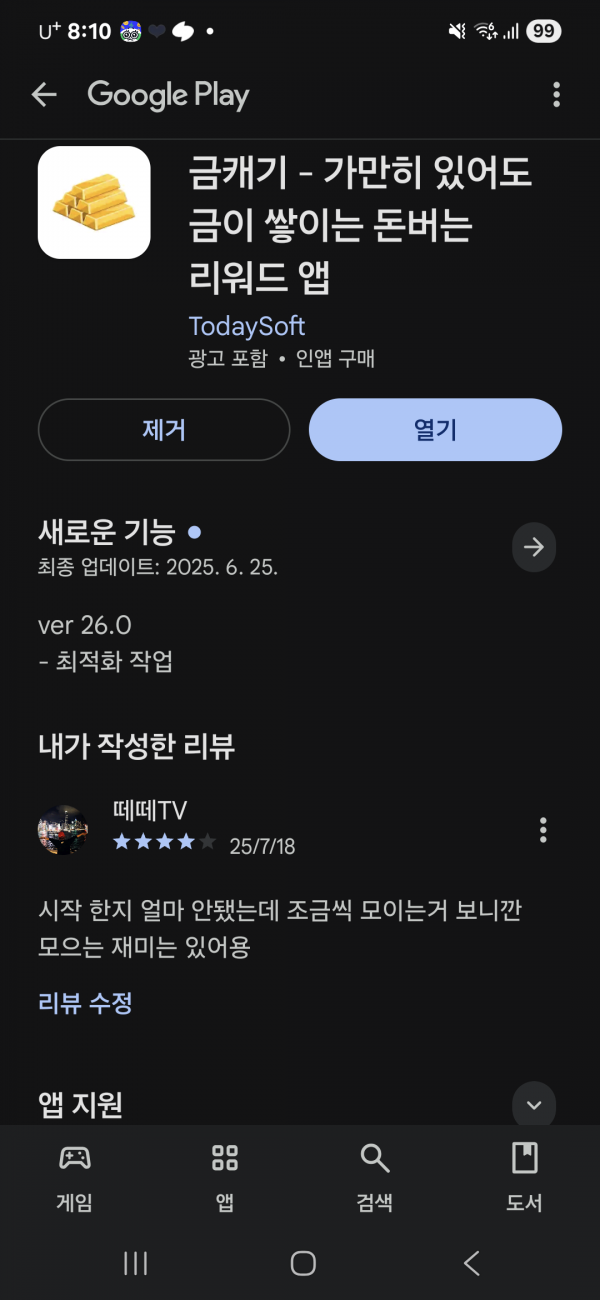
Task: Tap 리뷰 수정 to edit review
Action: point(85,1003)
